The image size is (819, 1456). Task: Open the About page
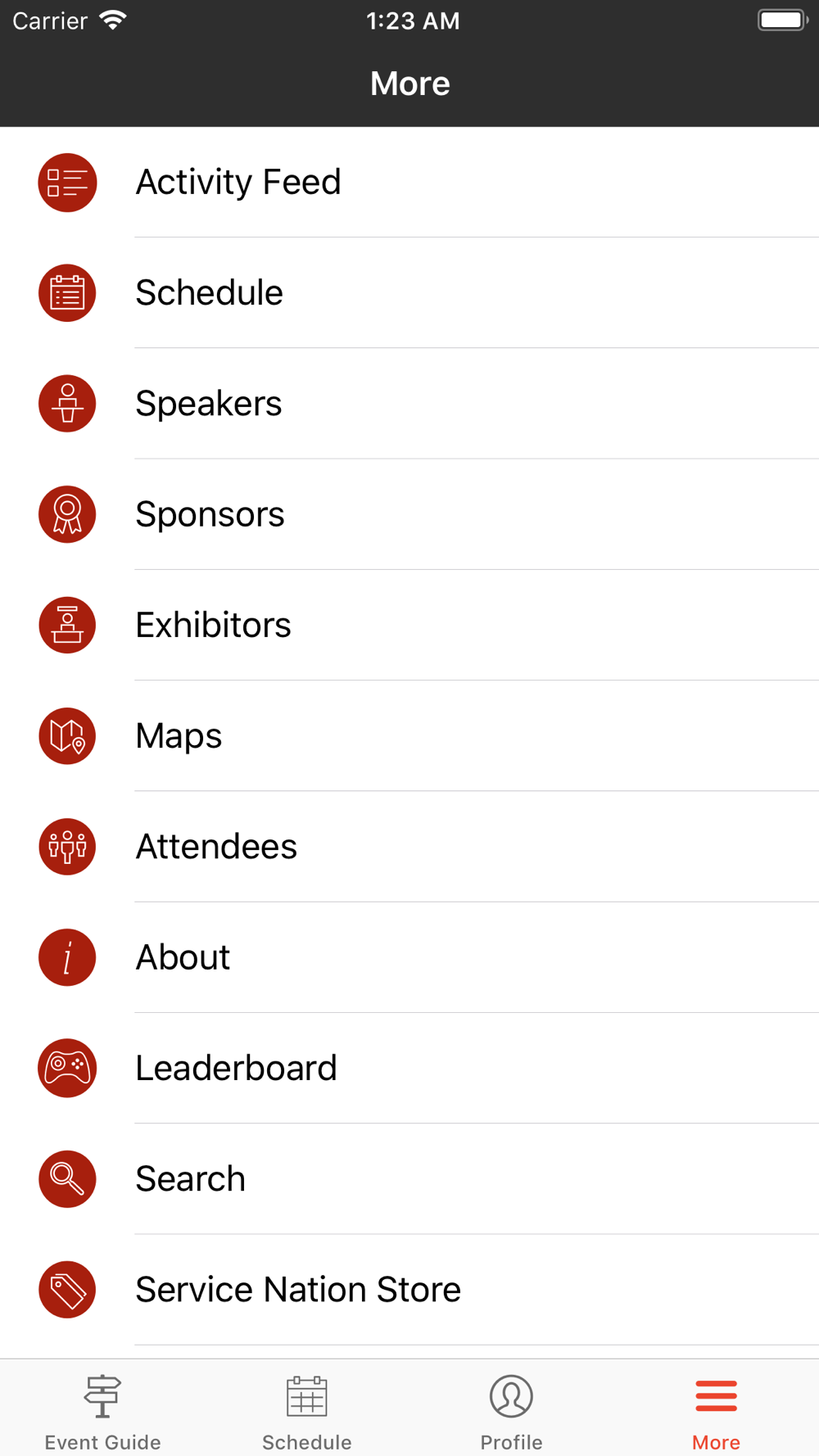pos(409,957)
